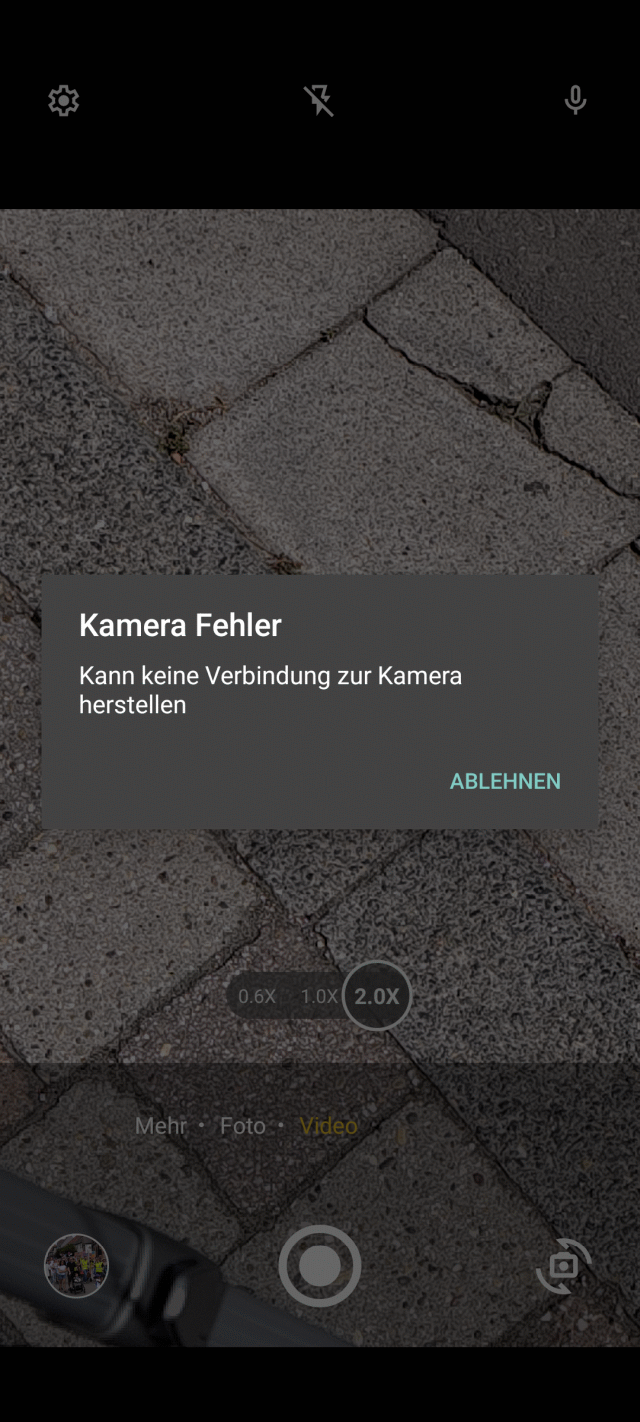The width and height of the screenshot is (640, 1422).
Task: Open the camera settings gear
Action: point(64,101)
